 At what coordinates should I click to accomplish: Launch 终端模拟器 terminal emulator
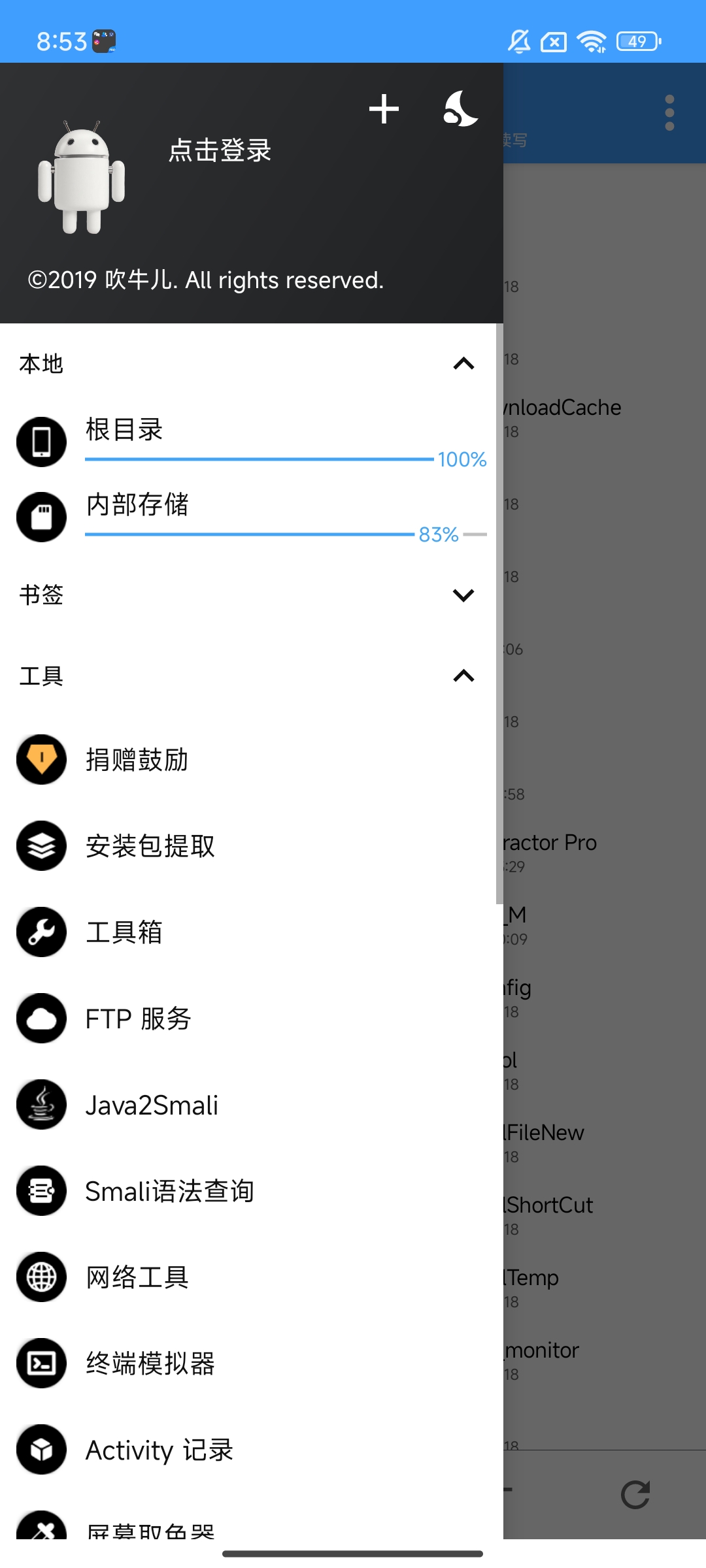pyautogui.click(x=150, y=1364)
